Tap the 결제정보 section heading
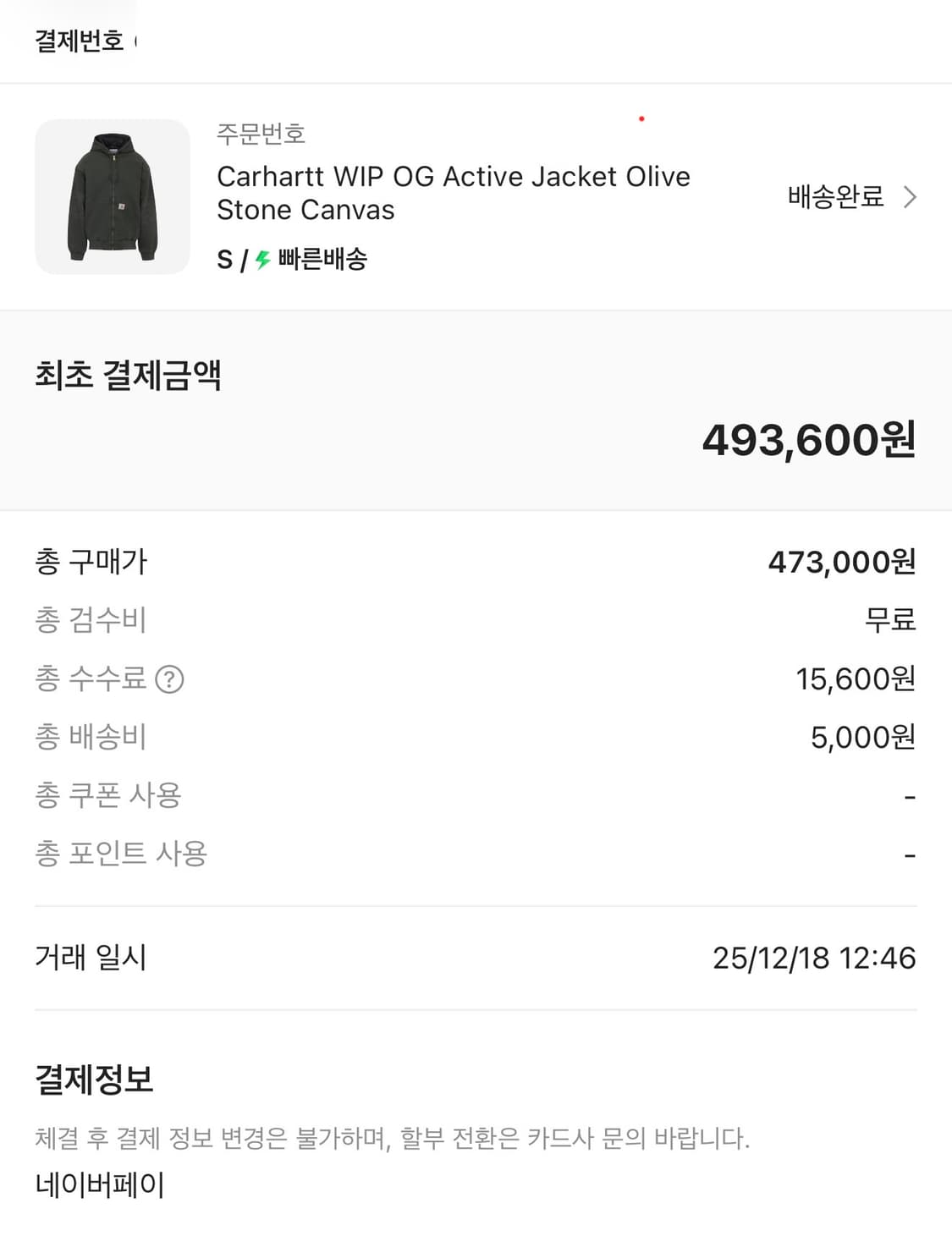The image size is (952, 1236). (x=95, y=1079)
